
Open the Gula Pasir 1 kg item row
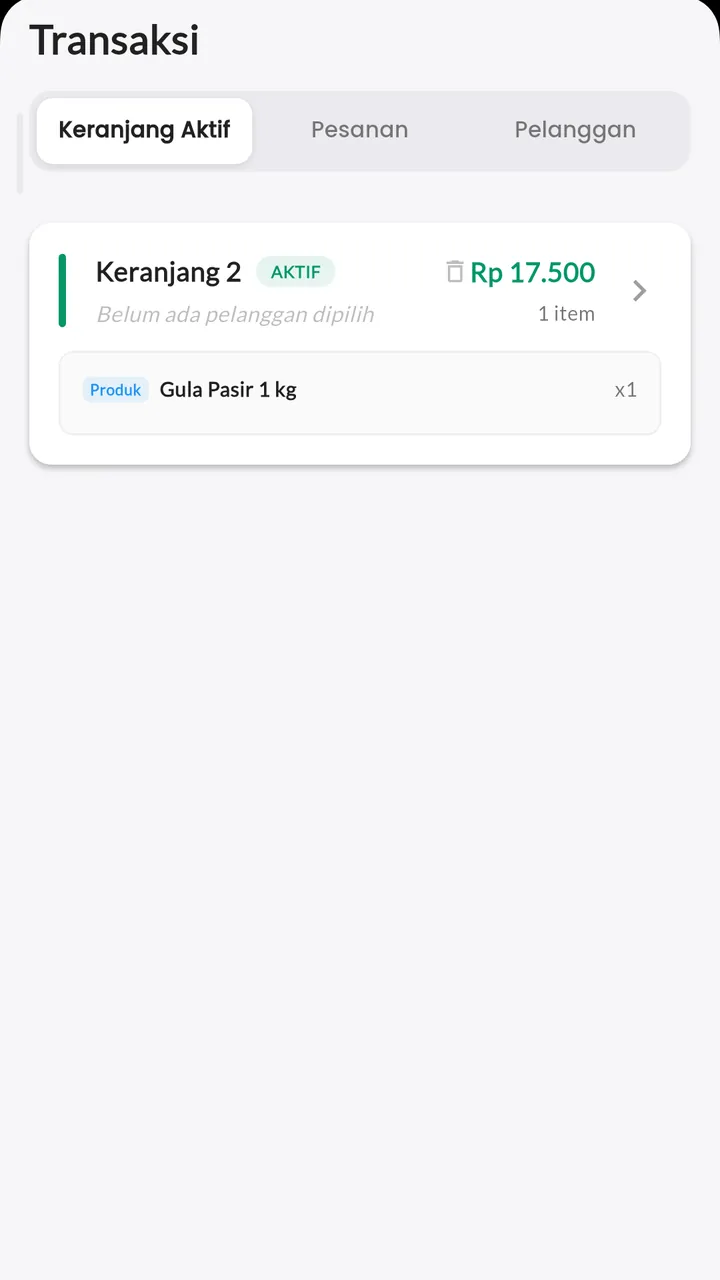click(x=360, y=392)
